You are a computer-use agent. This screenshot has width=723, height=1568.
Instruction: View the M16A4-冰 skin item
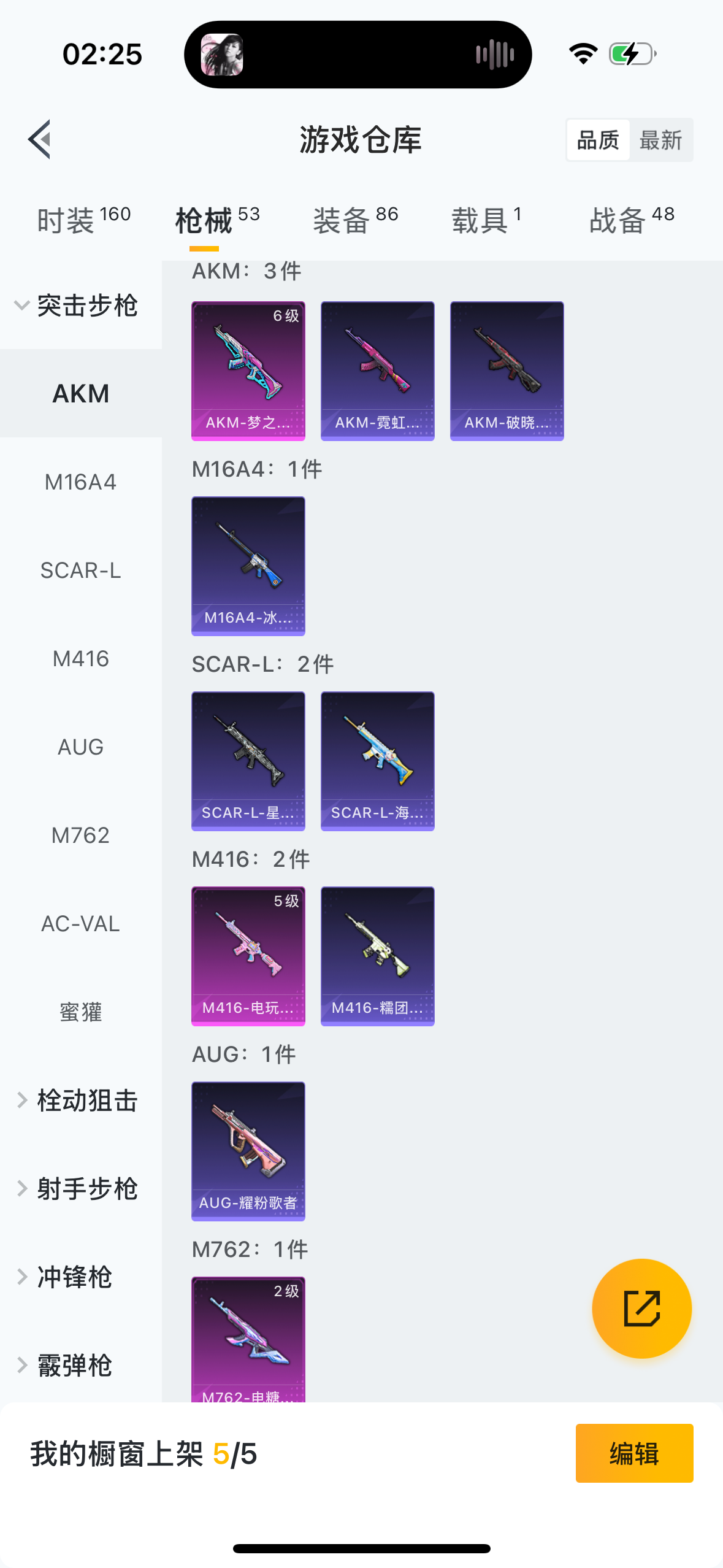[x=248, y=566]
